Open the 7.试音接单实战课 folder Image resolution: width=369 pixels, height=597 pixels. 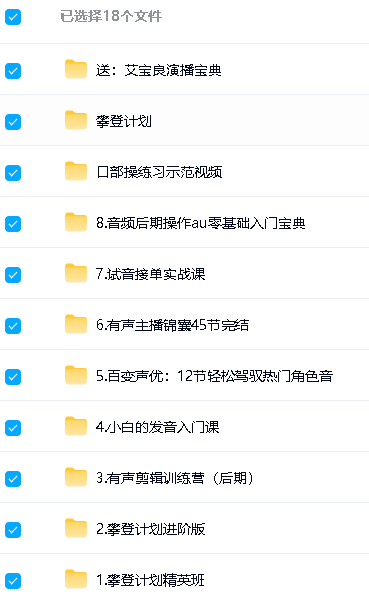[x=151, y=274]
